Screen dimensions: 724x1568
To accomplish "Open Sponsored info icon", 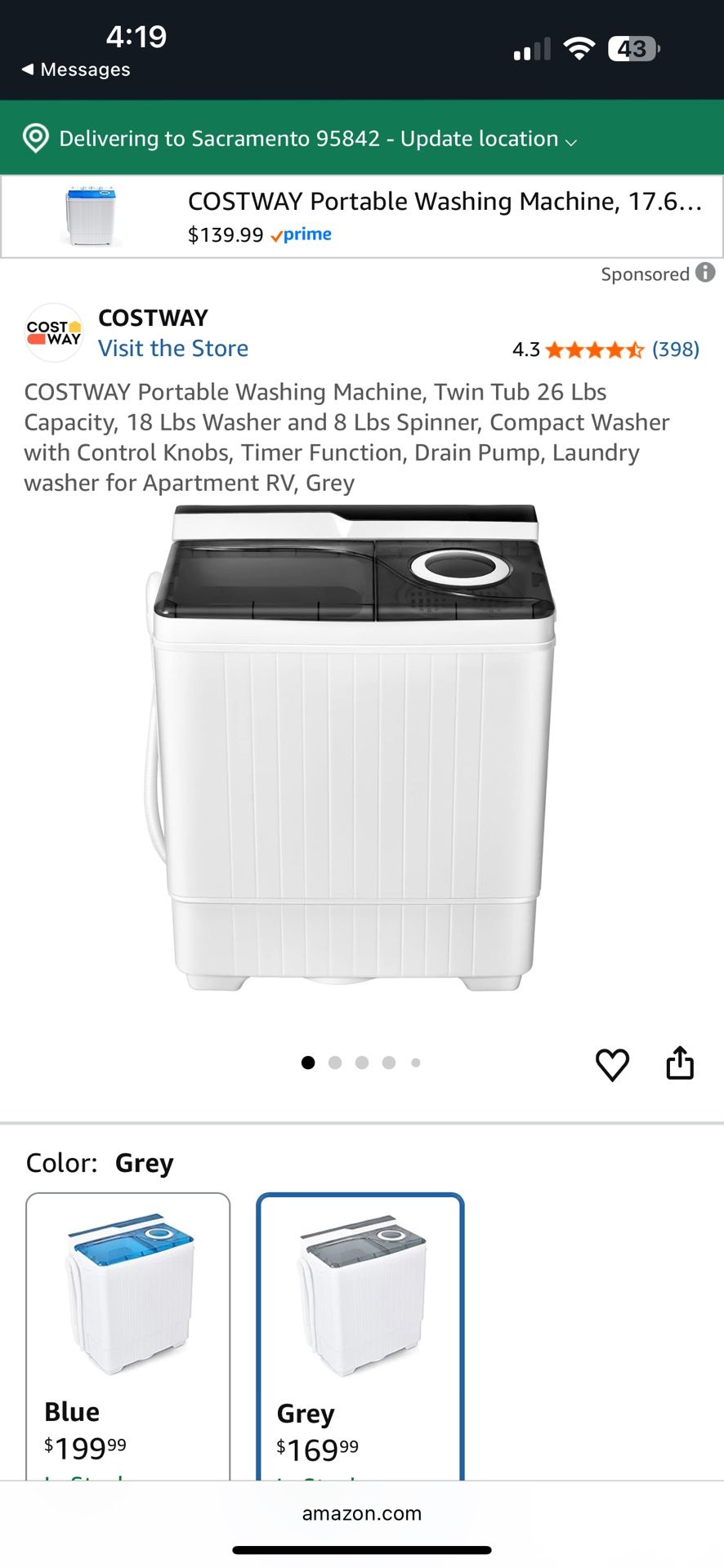I will click(x=705, y=273).
